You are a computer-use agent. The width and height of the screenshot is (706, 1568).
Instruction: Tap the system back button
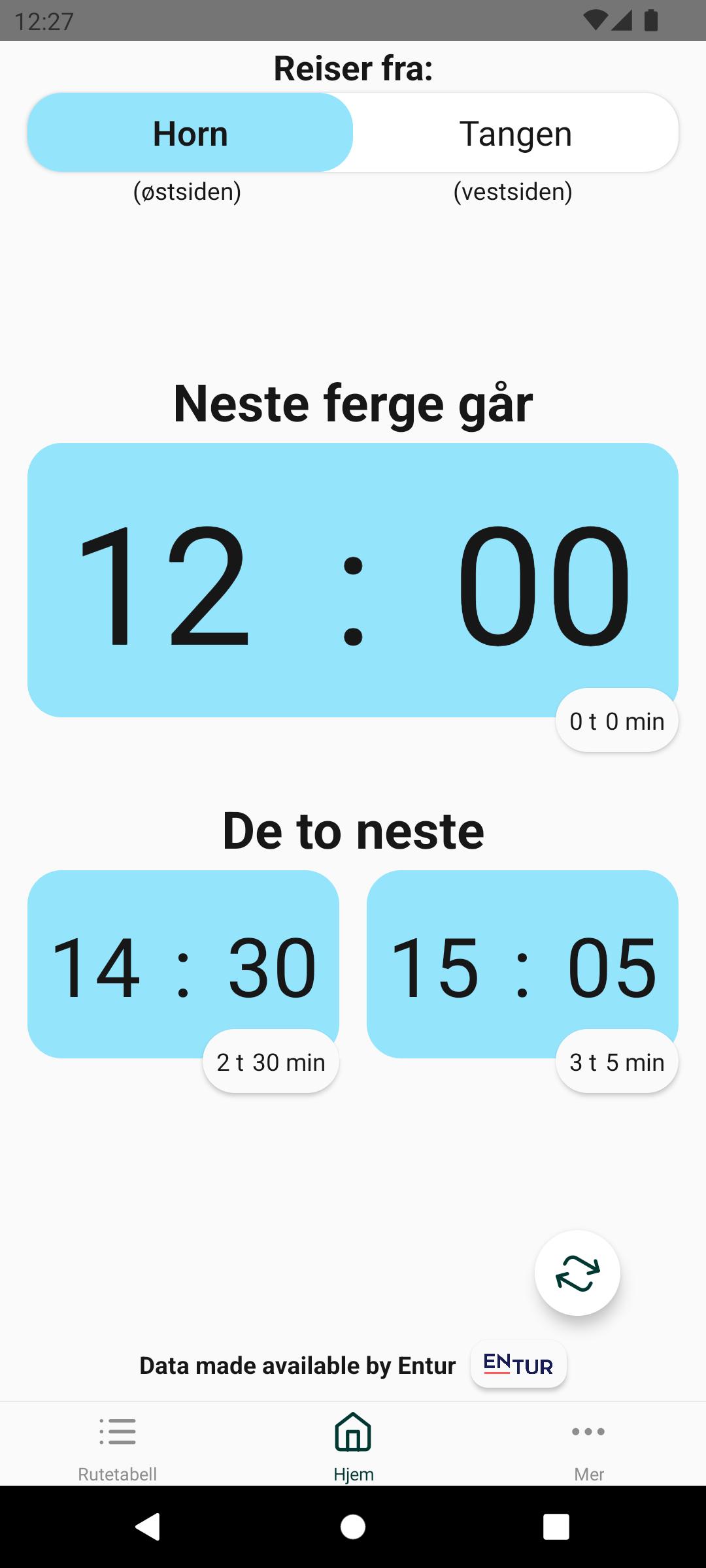(148, 1527)
